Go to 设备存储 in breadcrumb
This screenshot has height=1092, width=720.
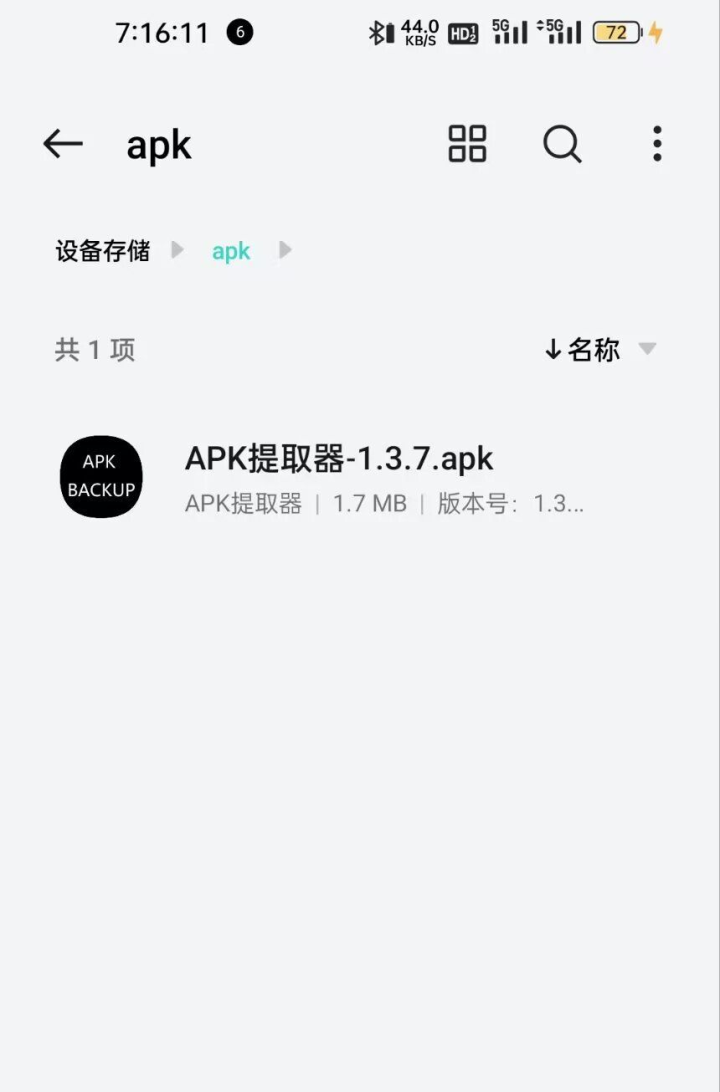[x=103, y=251]
